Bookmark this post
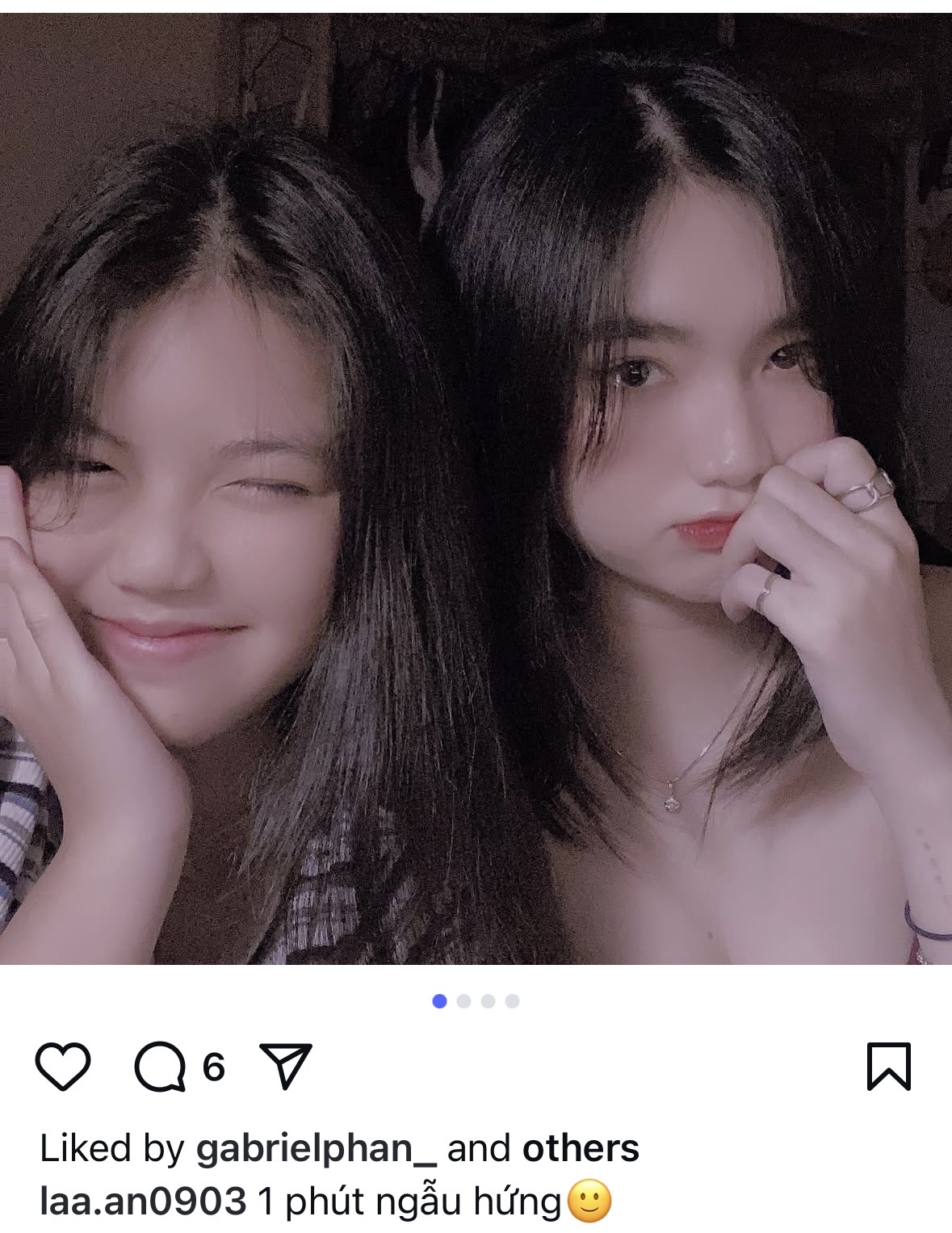 (x=889, y=1067)
